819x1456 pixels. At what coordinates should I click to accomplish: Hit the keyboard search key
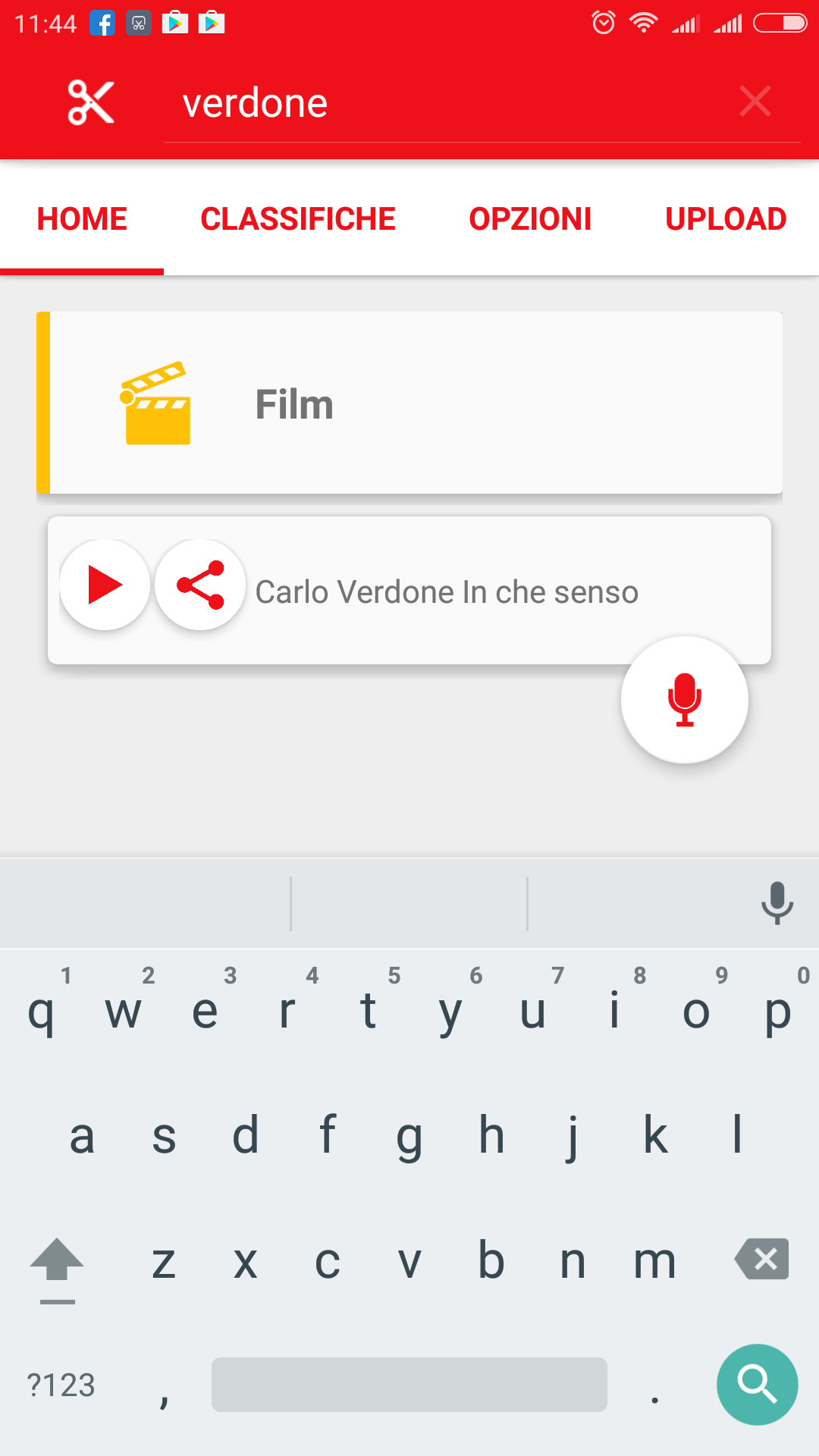757,1385
